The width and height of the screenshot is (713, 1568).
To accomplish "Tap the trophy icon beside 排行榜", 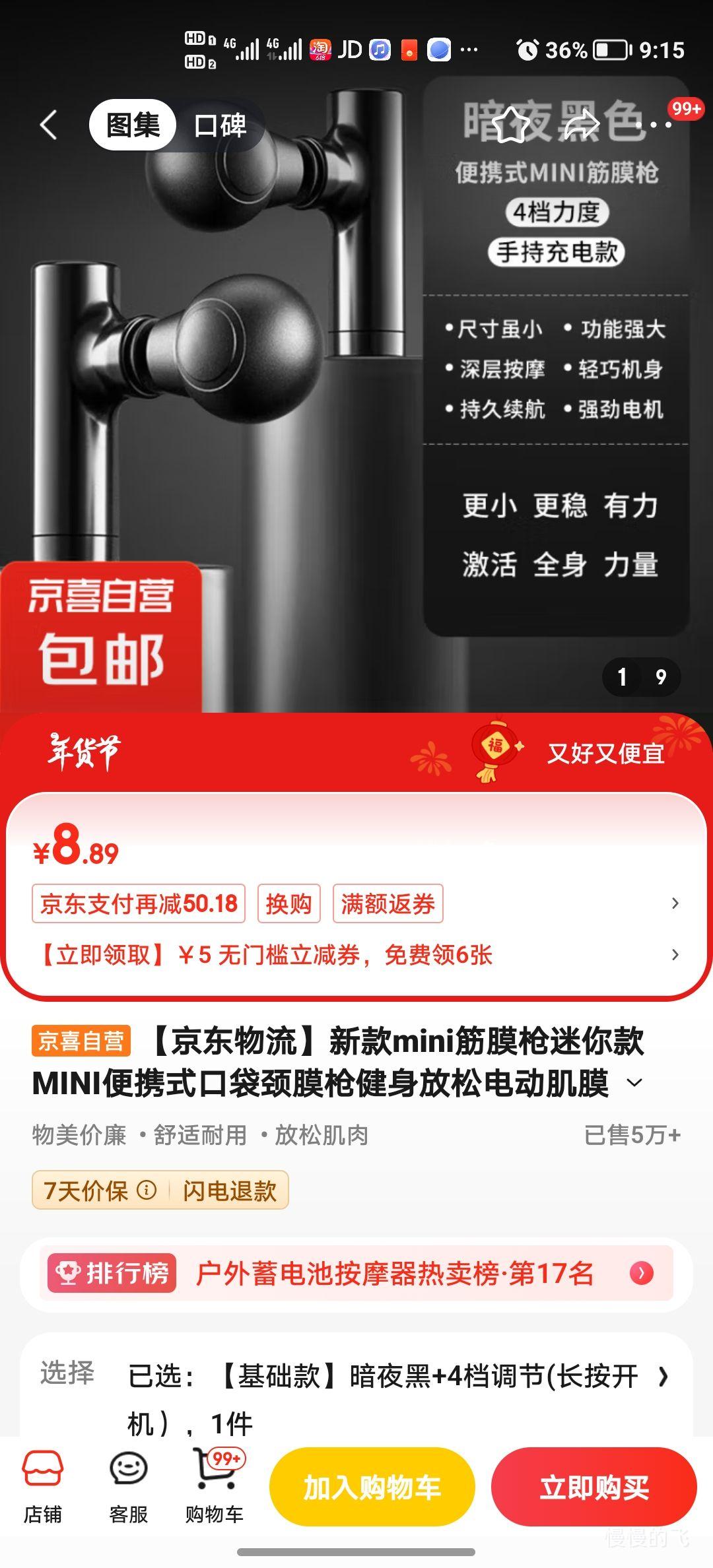I will pyautogui.click(x=69, y=1274).
